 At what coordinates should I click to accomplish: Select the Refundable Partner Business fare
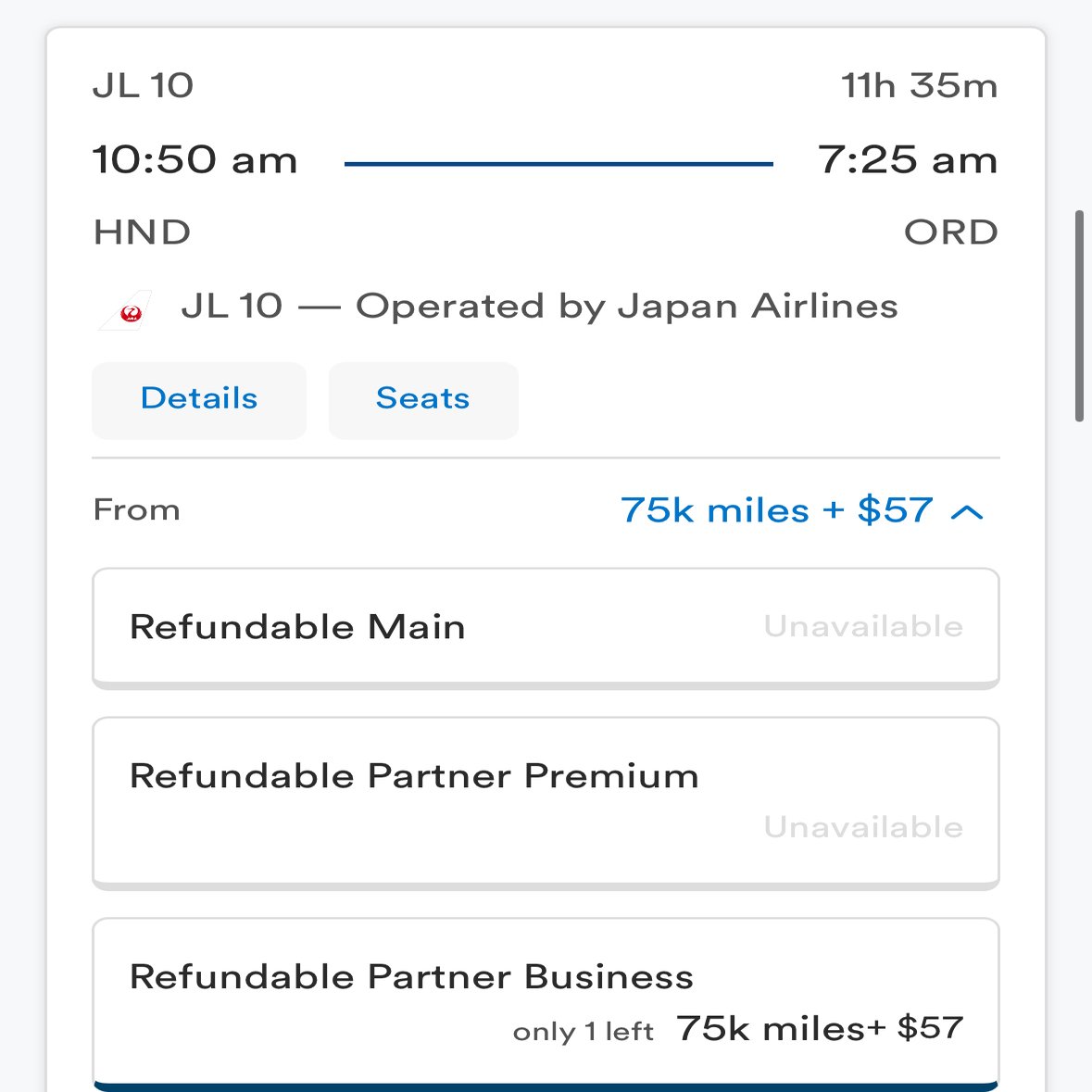click(546, 1002)
